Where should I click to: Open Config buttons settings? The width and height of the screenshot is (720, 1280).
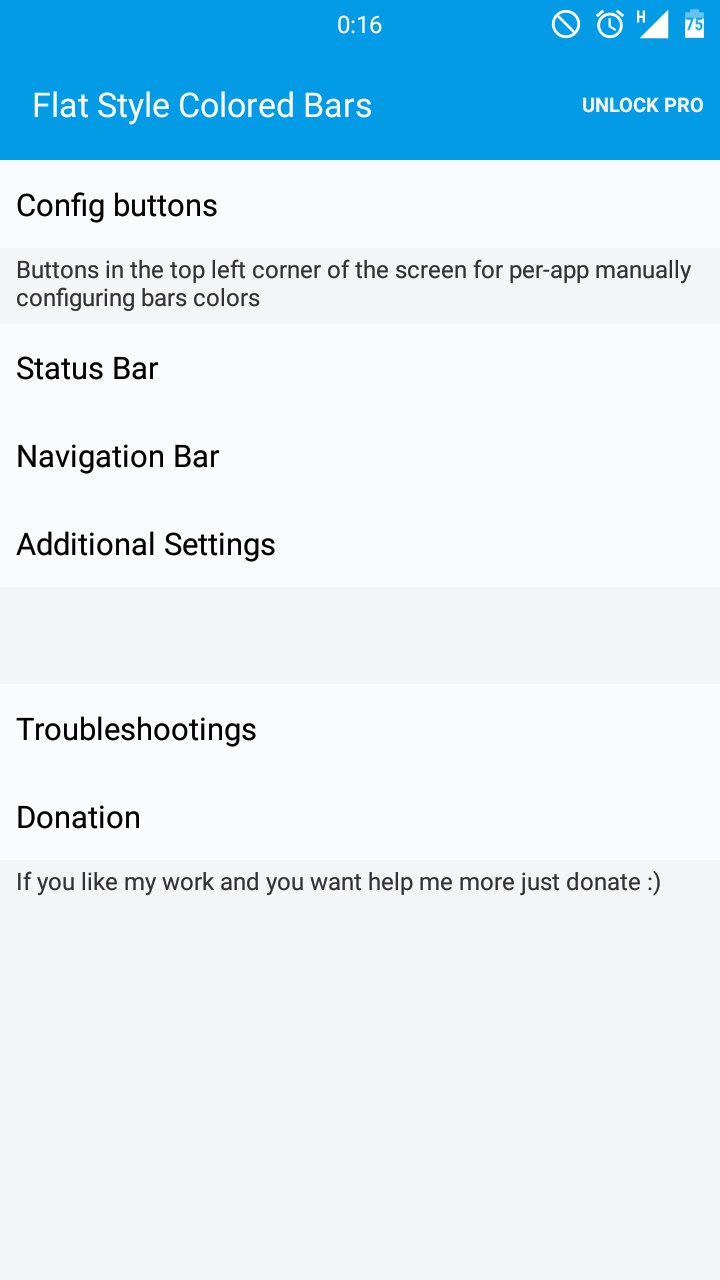pyautogui.click(x=360, y=205)
